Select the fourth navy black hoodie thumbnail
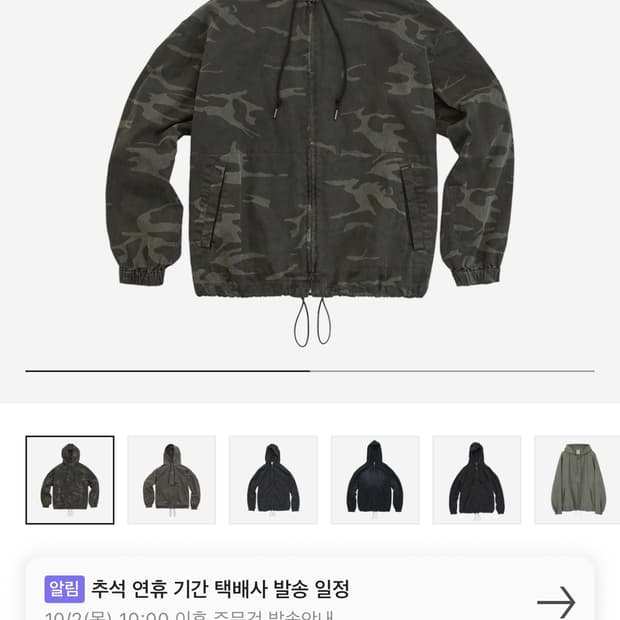Viewport: 620px width, 620px height. coord(375,480)
